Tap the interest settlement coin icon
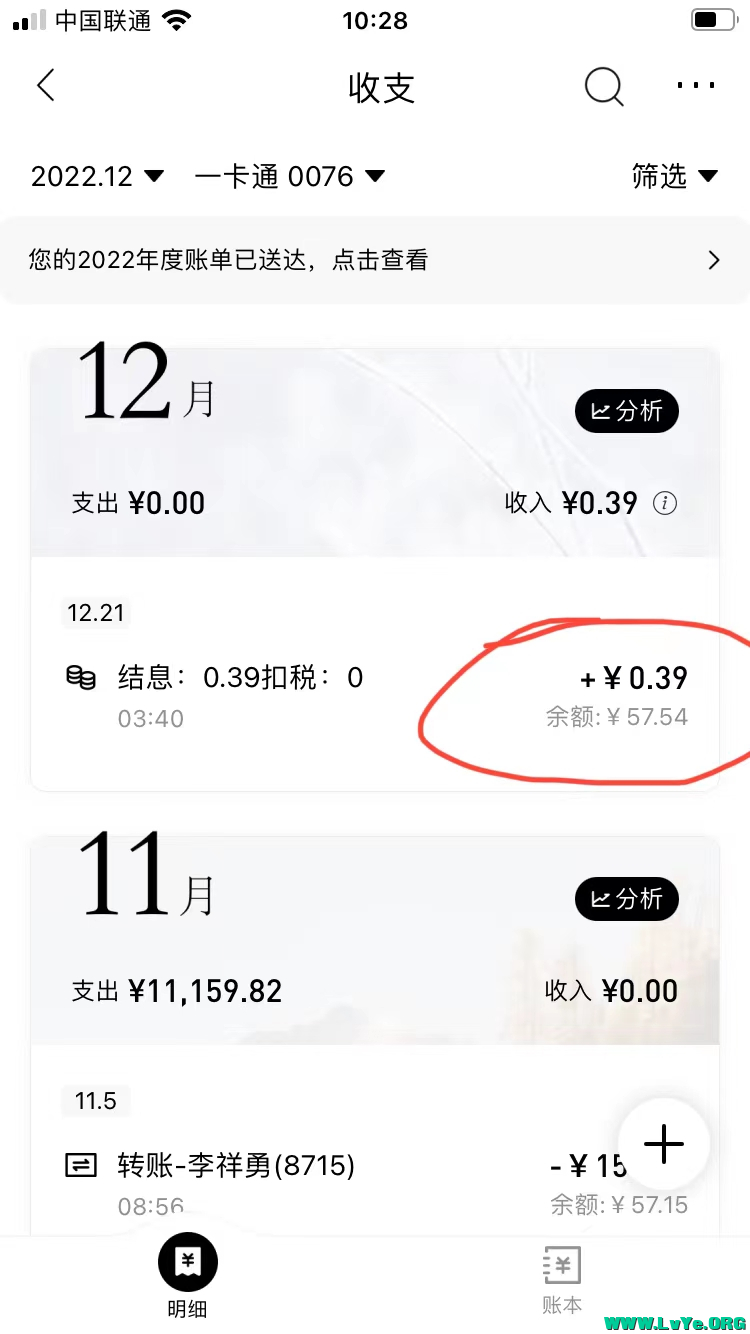The width and height of the screenshot is (750, 1334). pyautogui.click(x=82, y=677)
